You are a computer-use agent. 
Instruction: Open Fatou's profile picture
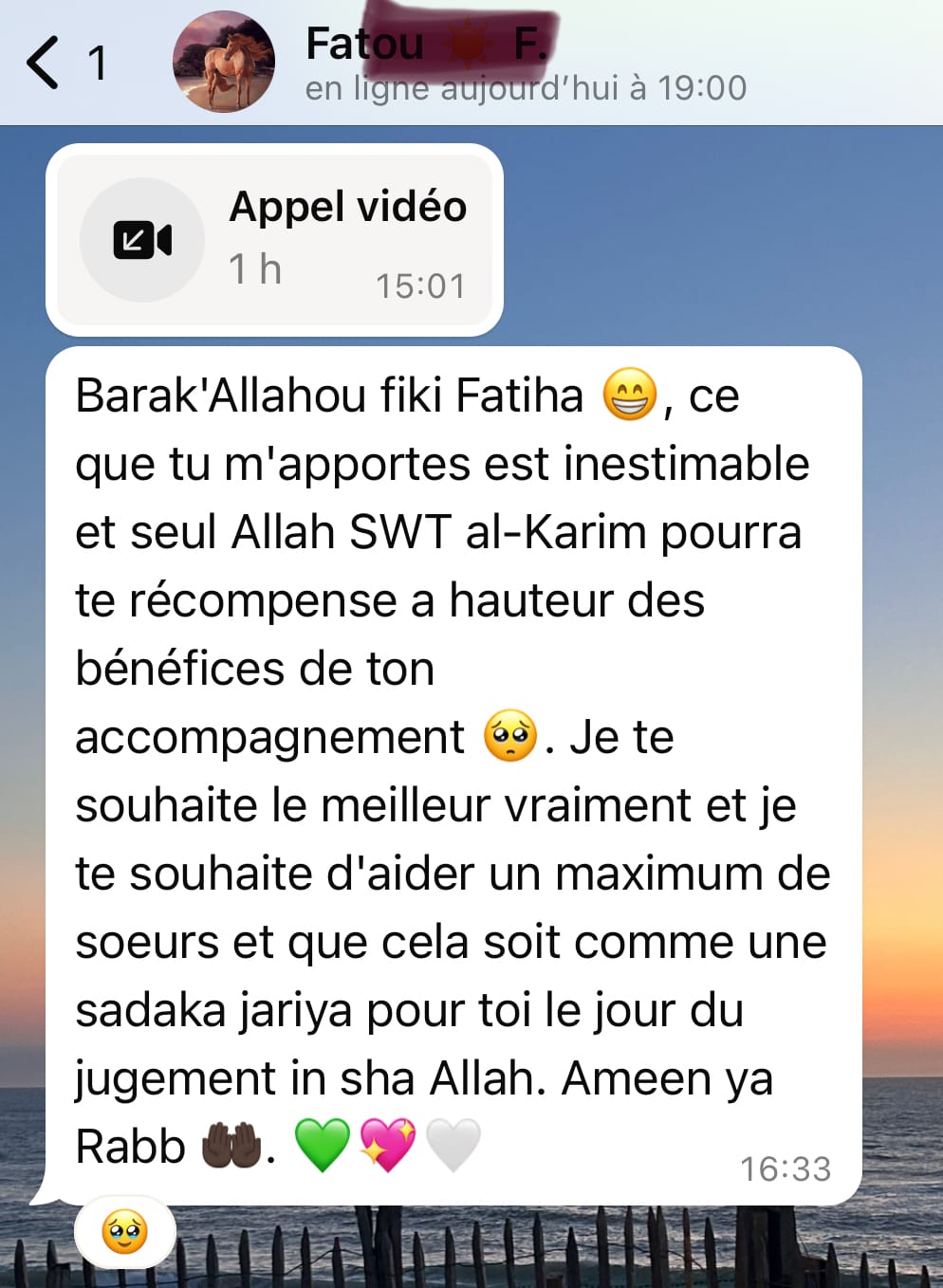(224, 62)
